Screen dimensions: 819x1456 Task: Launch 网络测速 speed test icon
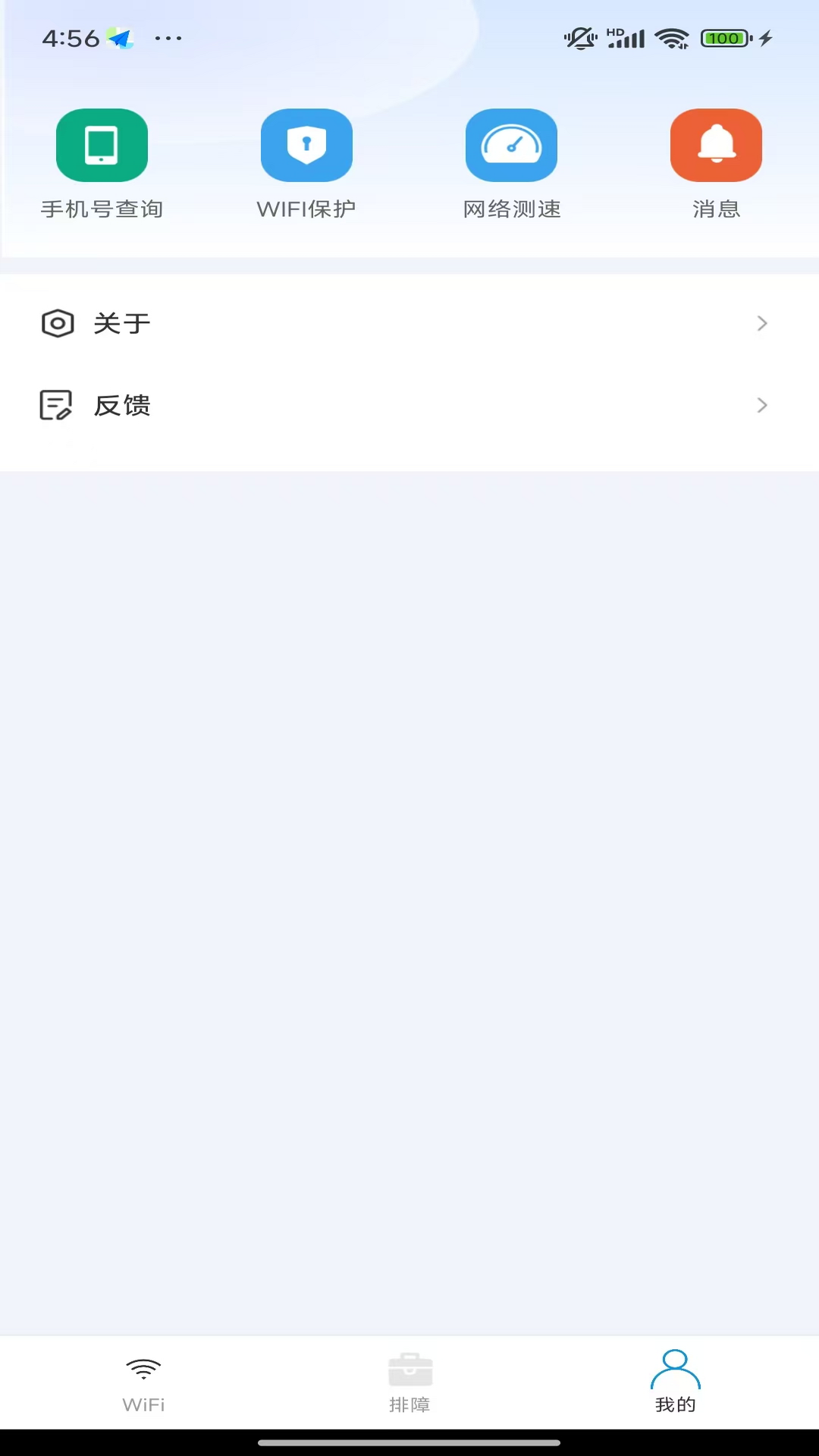coord(512,145)
